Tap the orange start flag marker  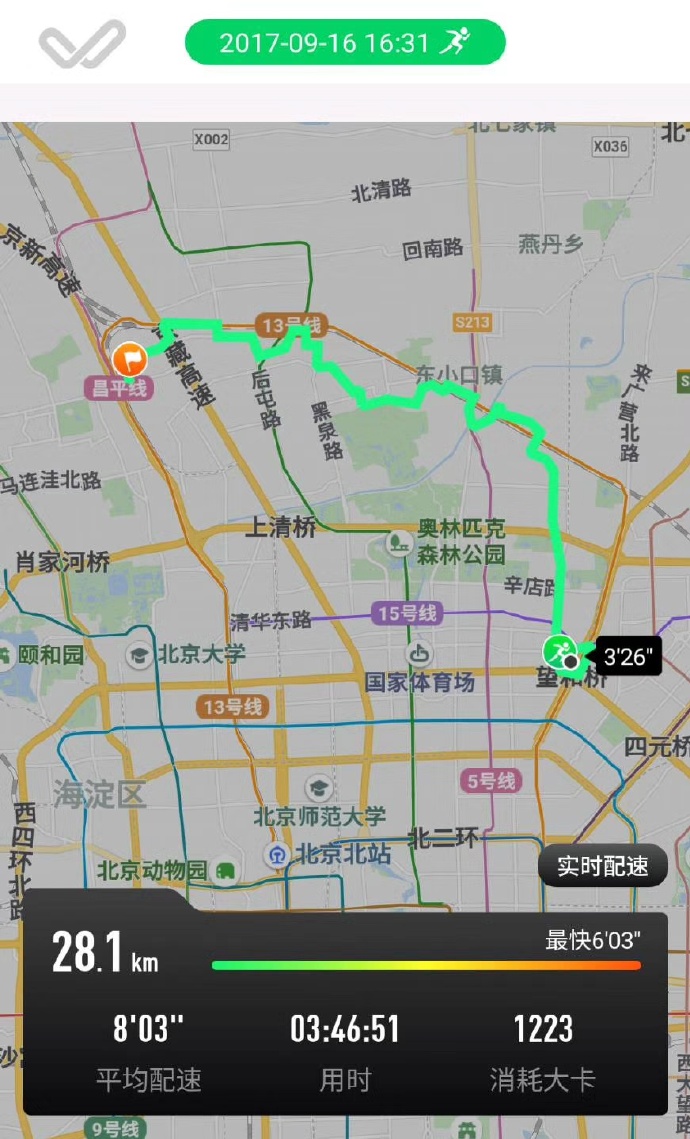130,357
